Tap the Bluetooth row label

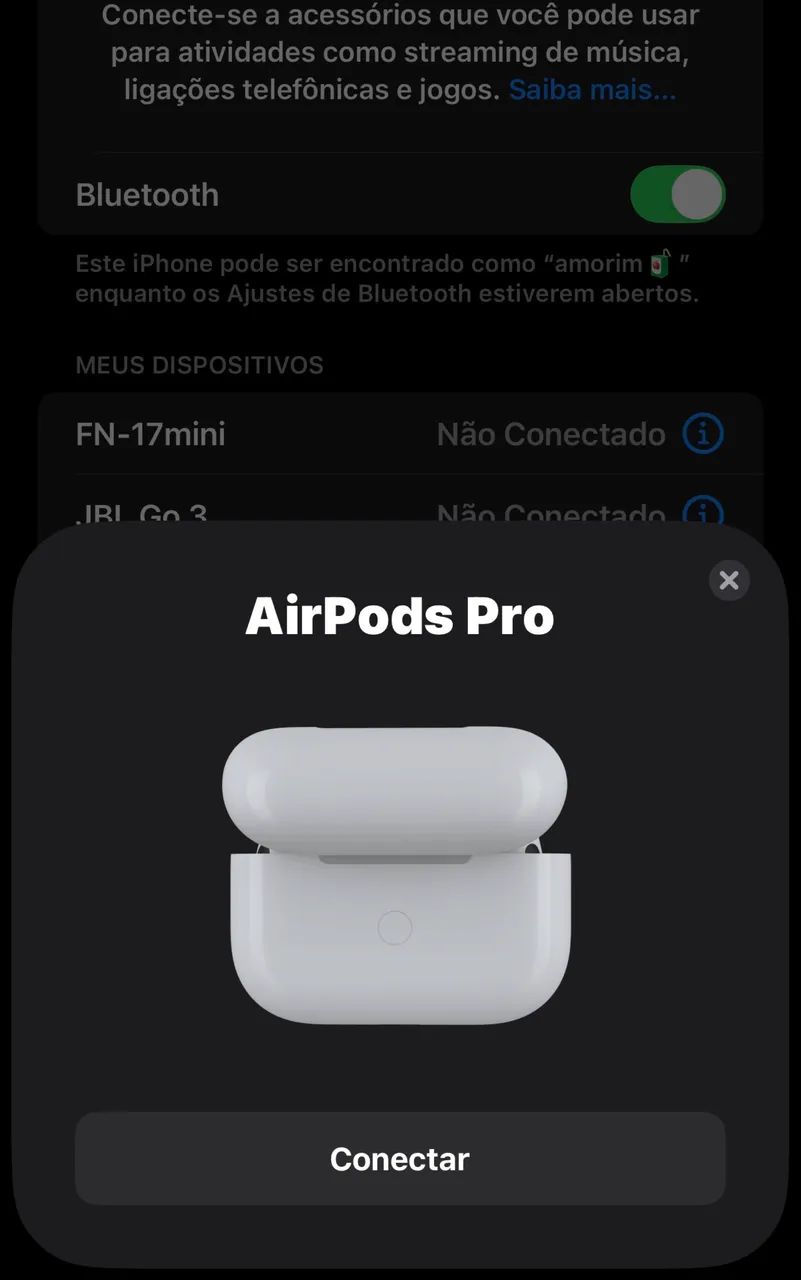(x=147, y=195)
